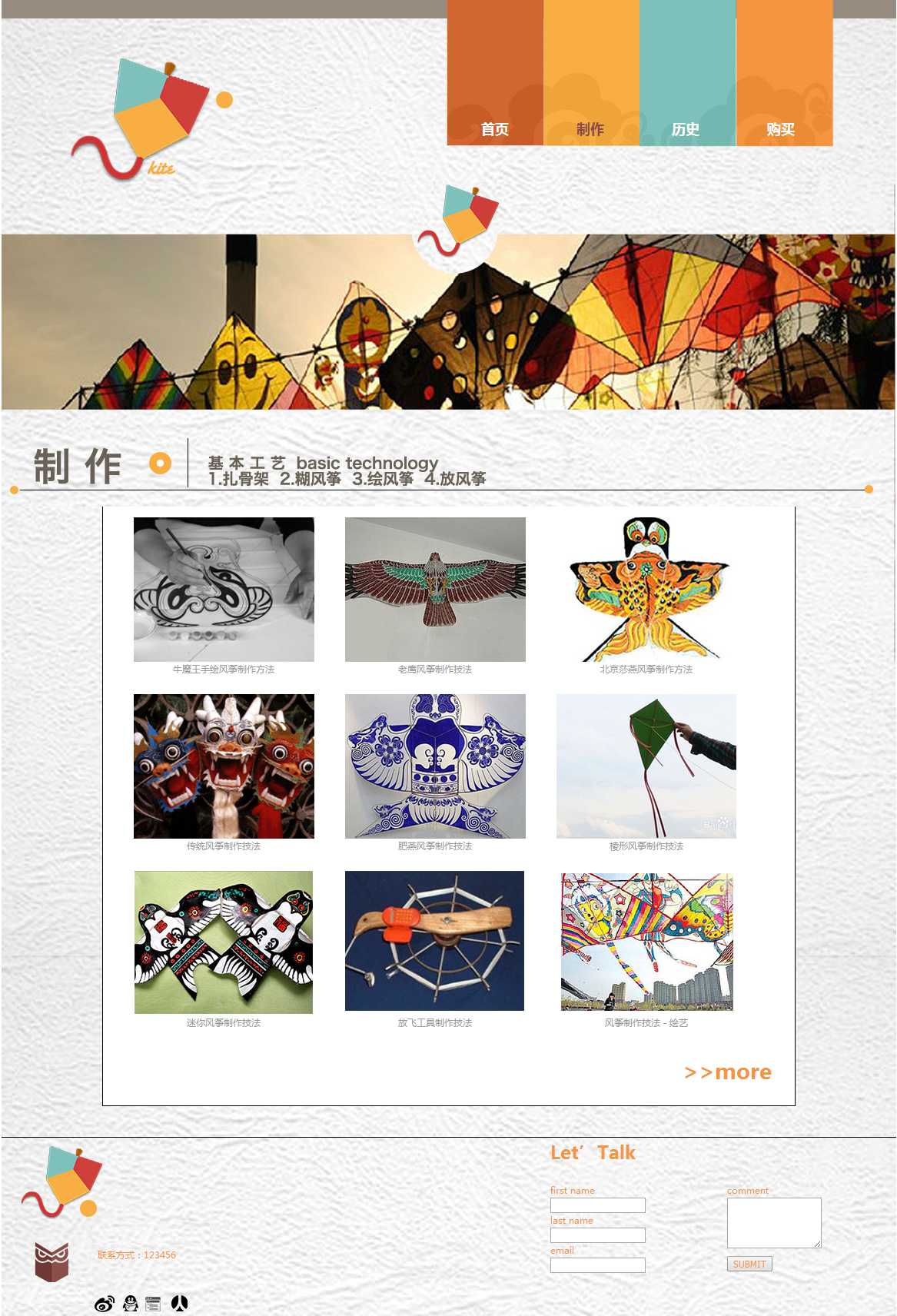Open the 老鹰风筝制作技法 tile
Screen dimensions: 897x1316
(435, 590)
